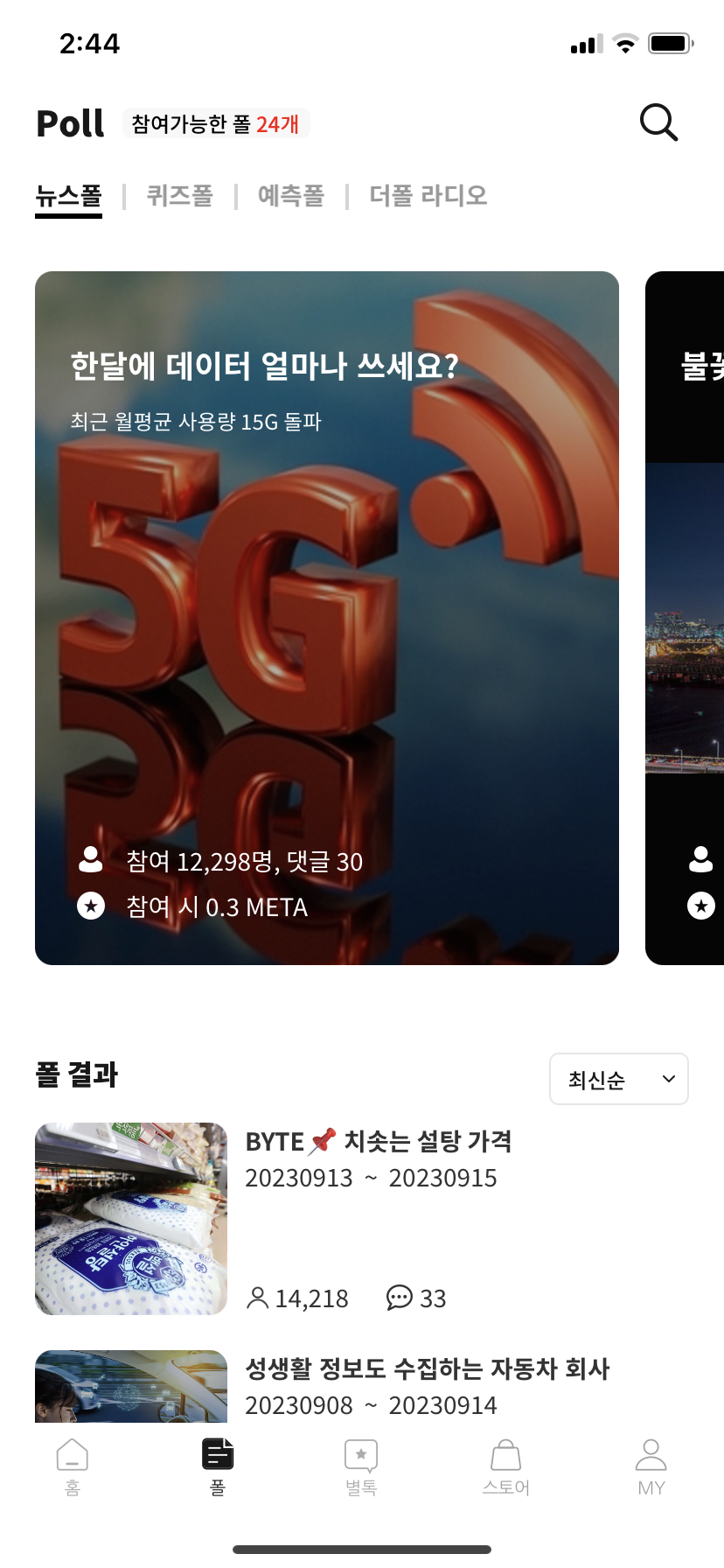Click the chevron beside 최신순
The height and width of the screenshot is (1568, 724).
[x=667, y=1079]
